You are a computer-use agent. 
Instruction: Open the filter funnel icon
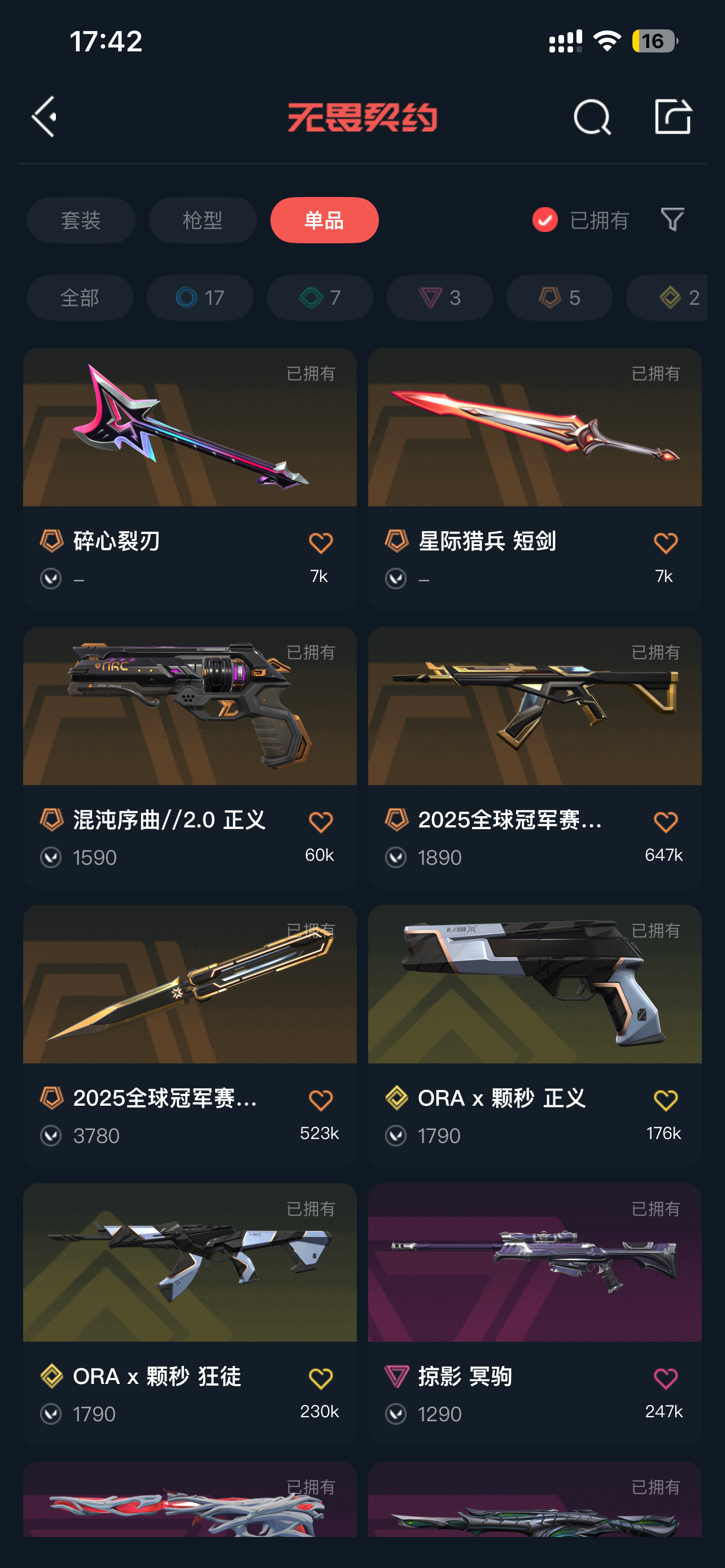pos(672,219)
